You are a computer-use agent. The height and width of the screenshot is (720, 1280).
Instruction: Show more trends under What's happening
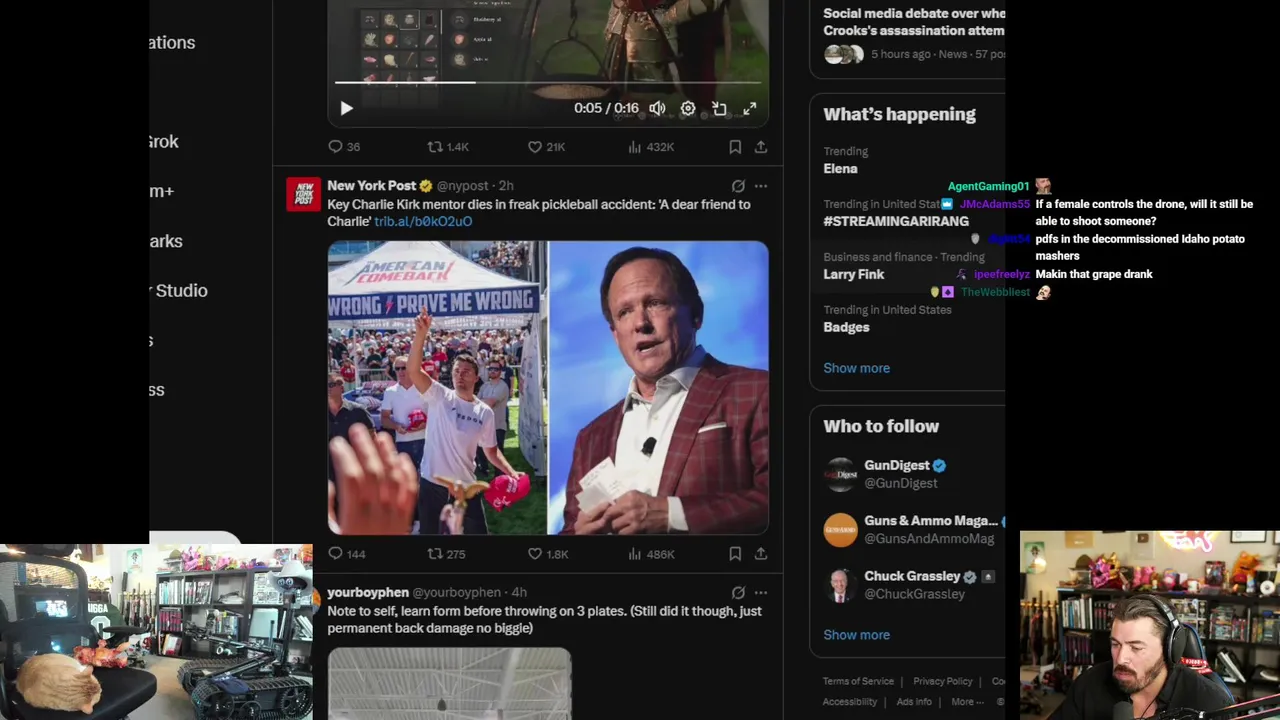tap(856, 368)
